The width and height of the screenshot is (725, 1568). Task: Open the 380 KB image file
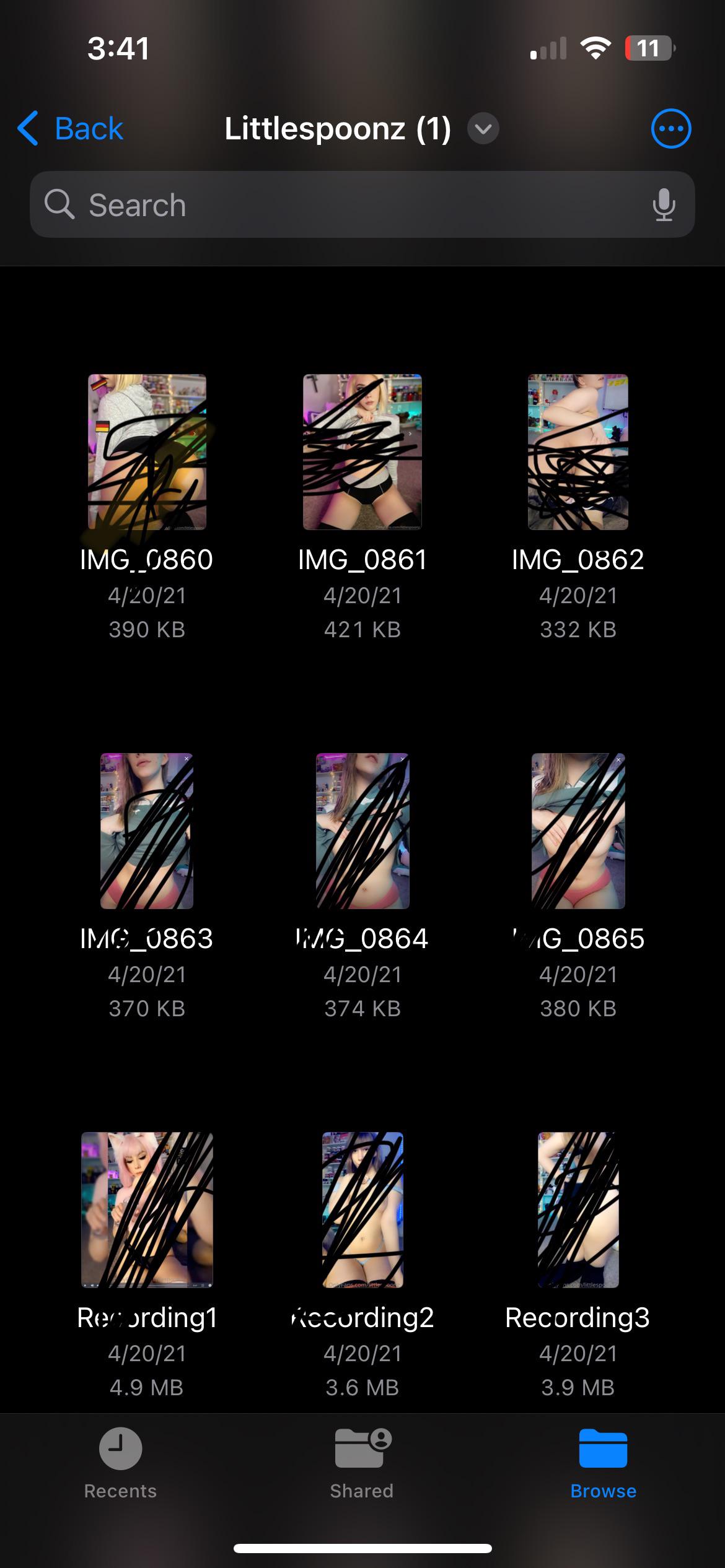coord(578,831)
